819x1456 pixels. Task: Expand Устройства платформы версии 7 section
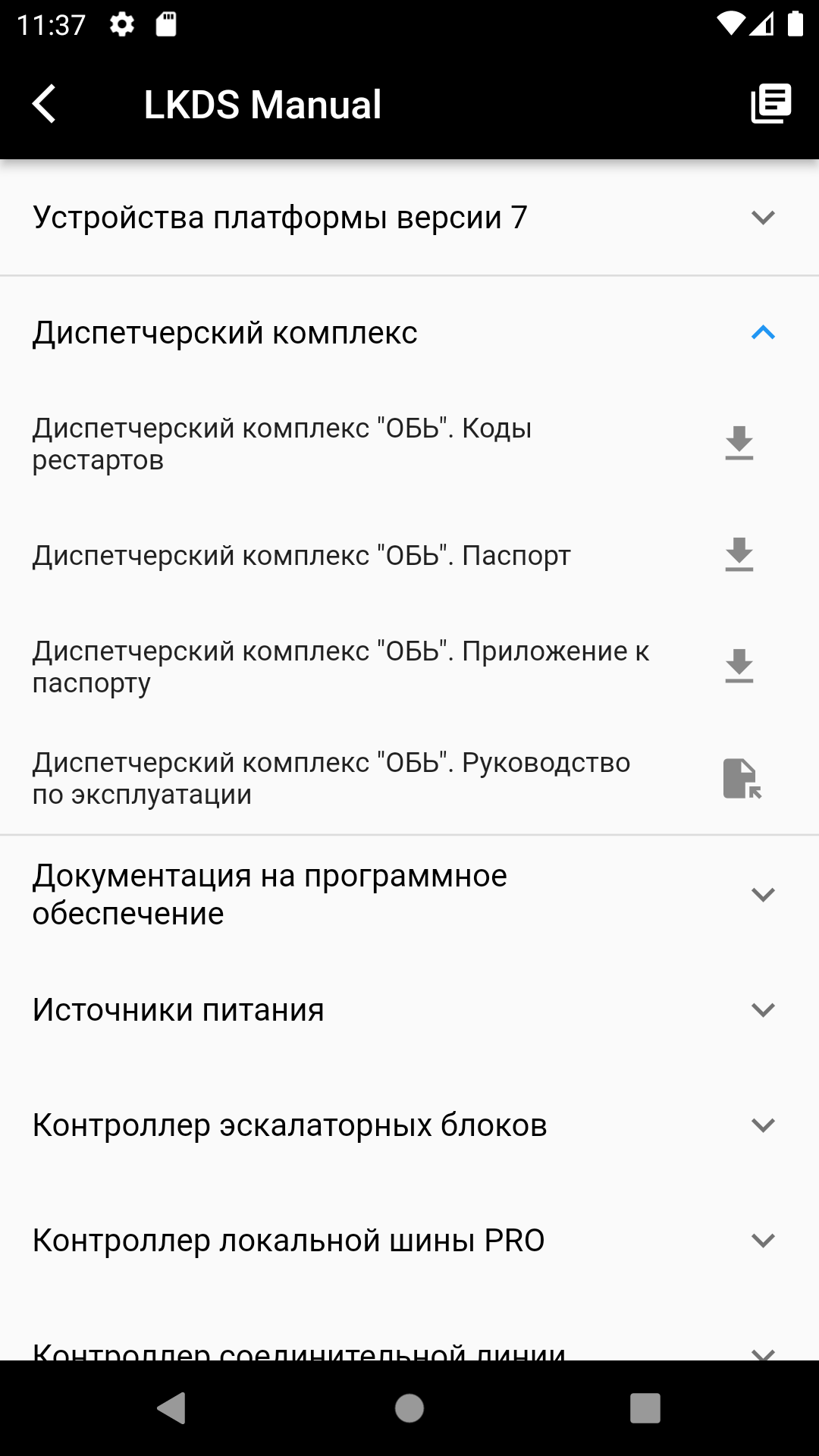tap(762, 218)
